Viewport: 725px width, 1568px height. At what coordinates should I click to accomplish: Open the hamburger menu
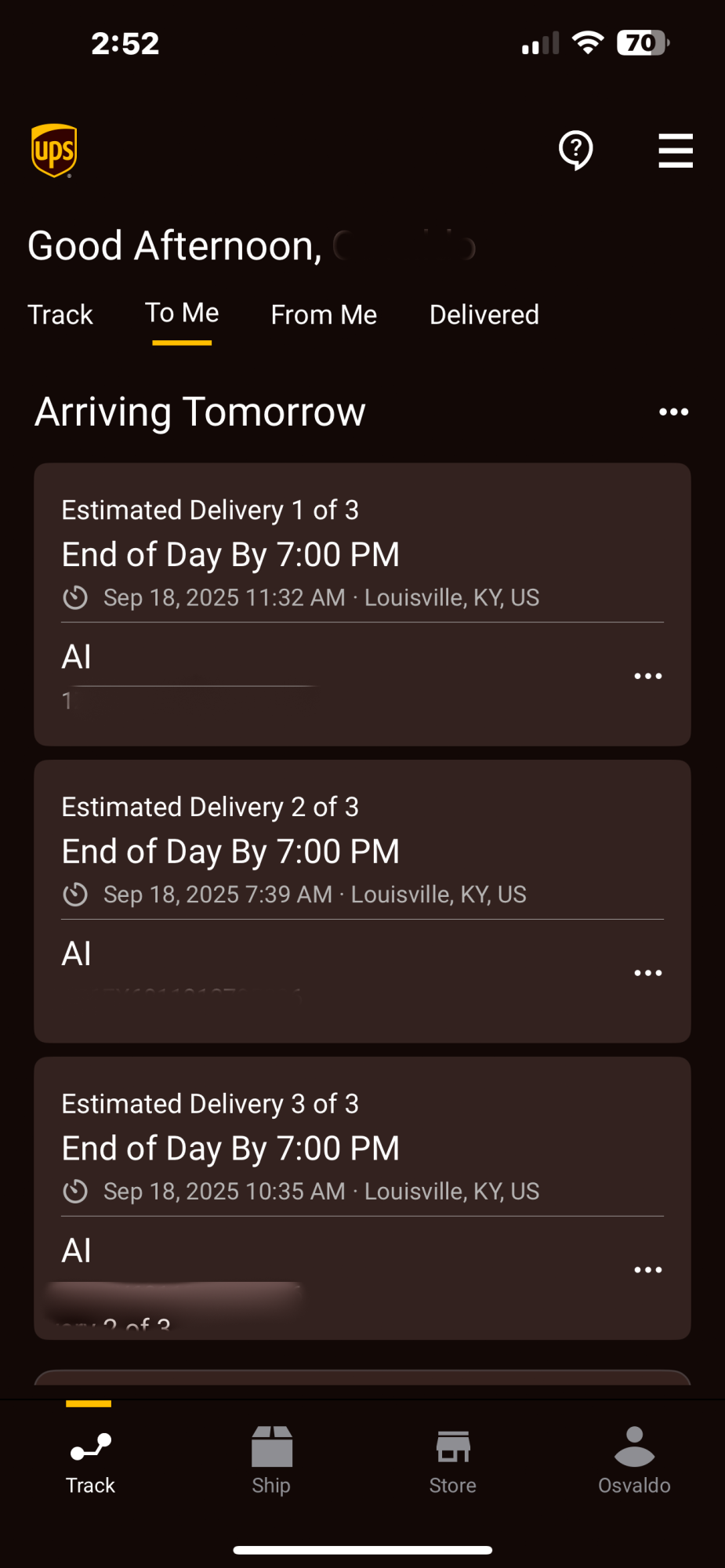(675, 150)
